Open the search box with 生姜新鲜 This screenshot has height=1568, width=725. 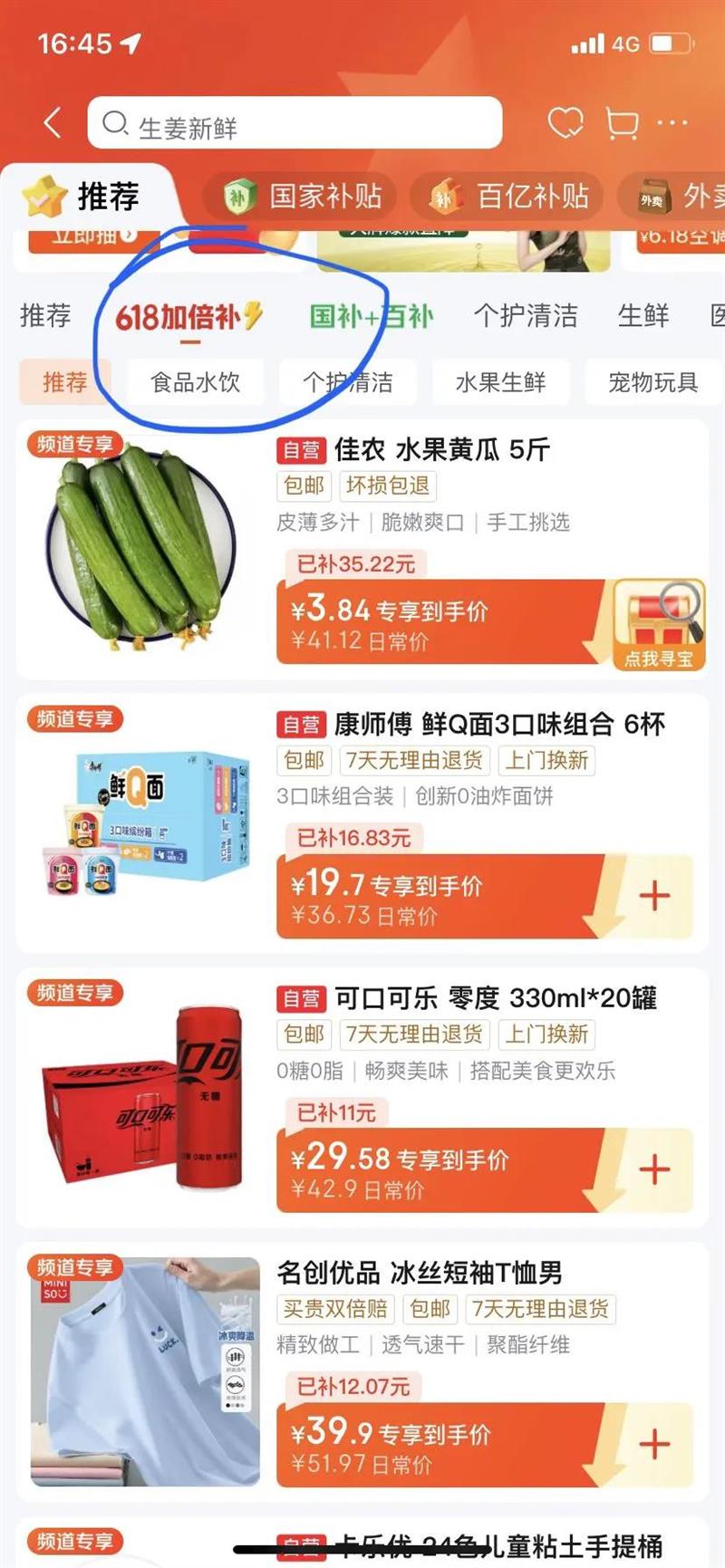pyautogui.click(x=295, y=123)
